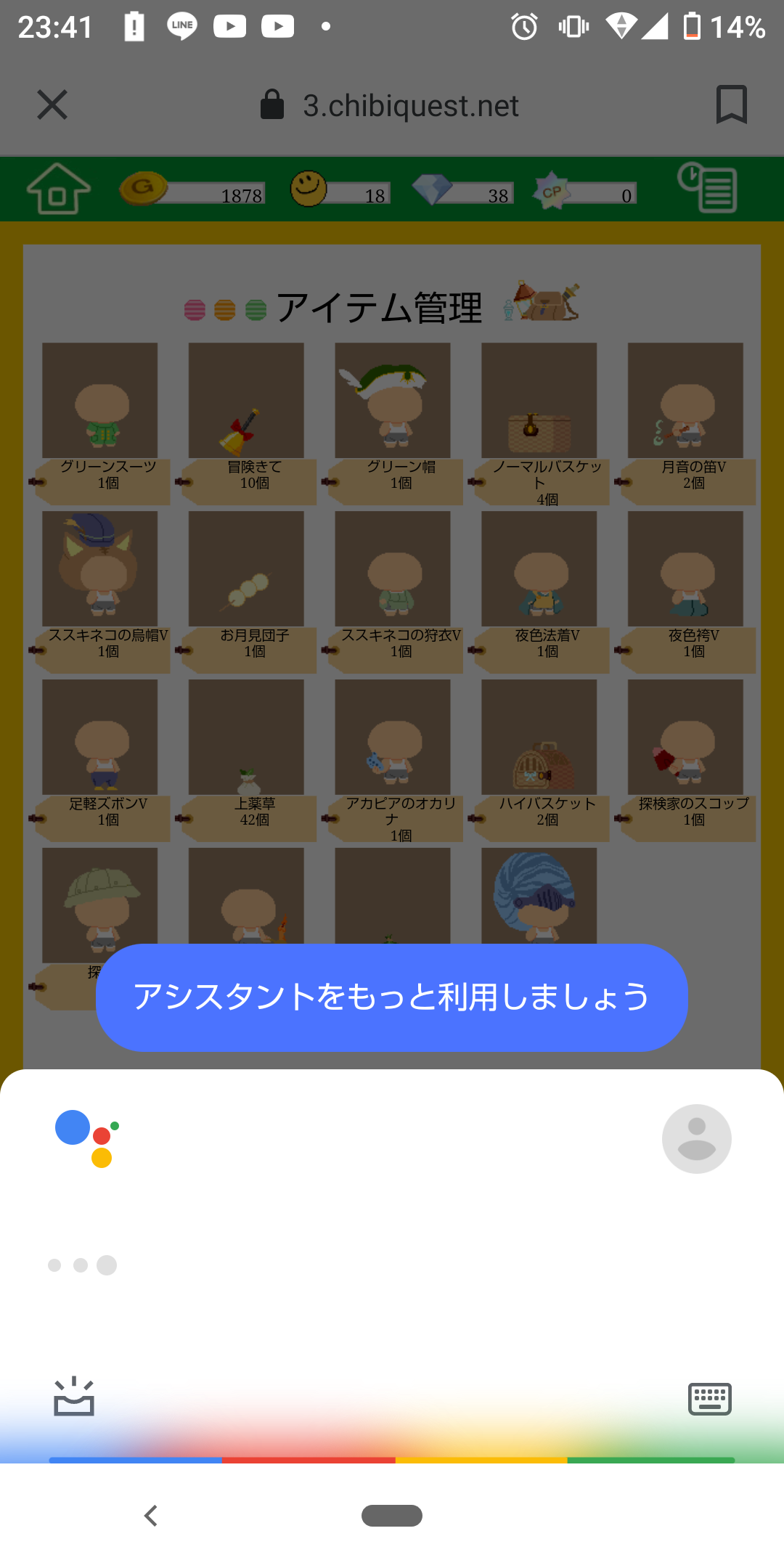Tap the 'アシスタントをもっと利用しましょう' suggestion chip

point(391,997)
